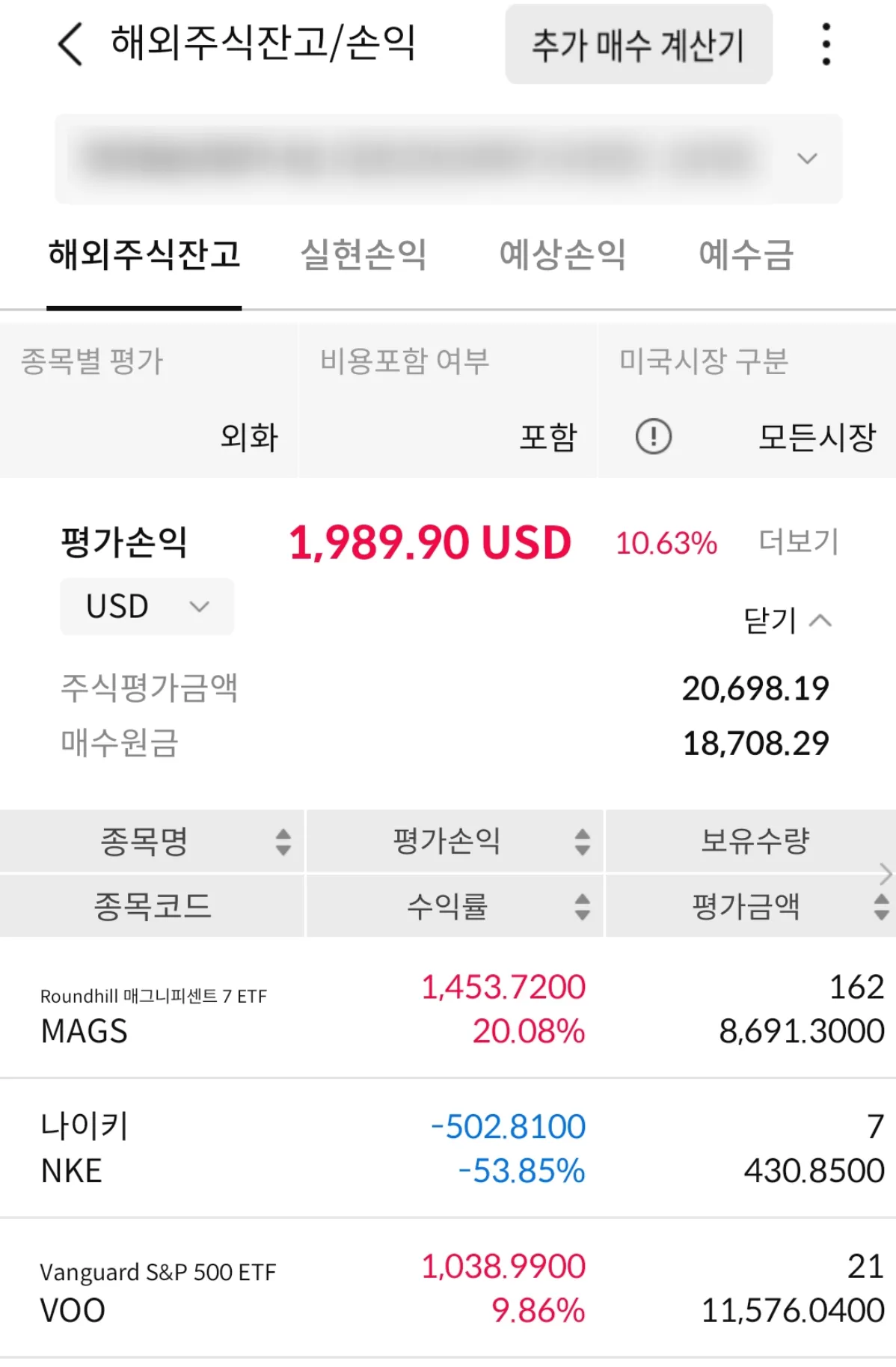Screen dimensions: 896x1367
Task: Open the 예수금 tab
Action: [746, 256]
